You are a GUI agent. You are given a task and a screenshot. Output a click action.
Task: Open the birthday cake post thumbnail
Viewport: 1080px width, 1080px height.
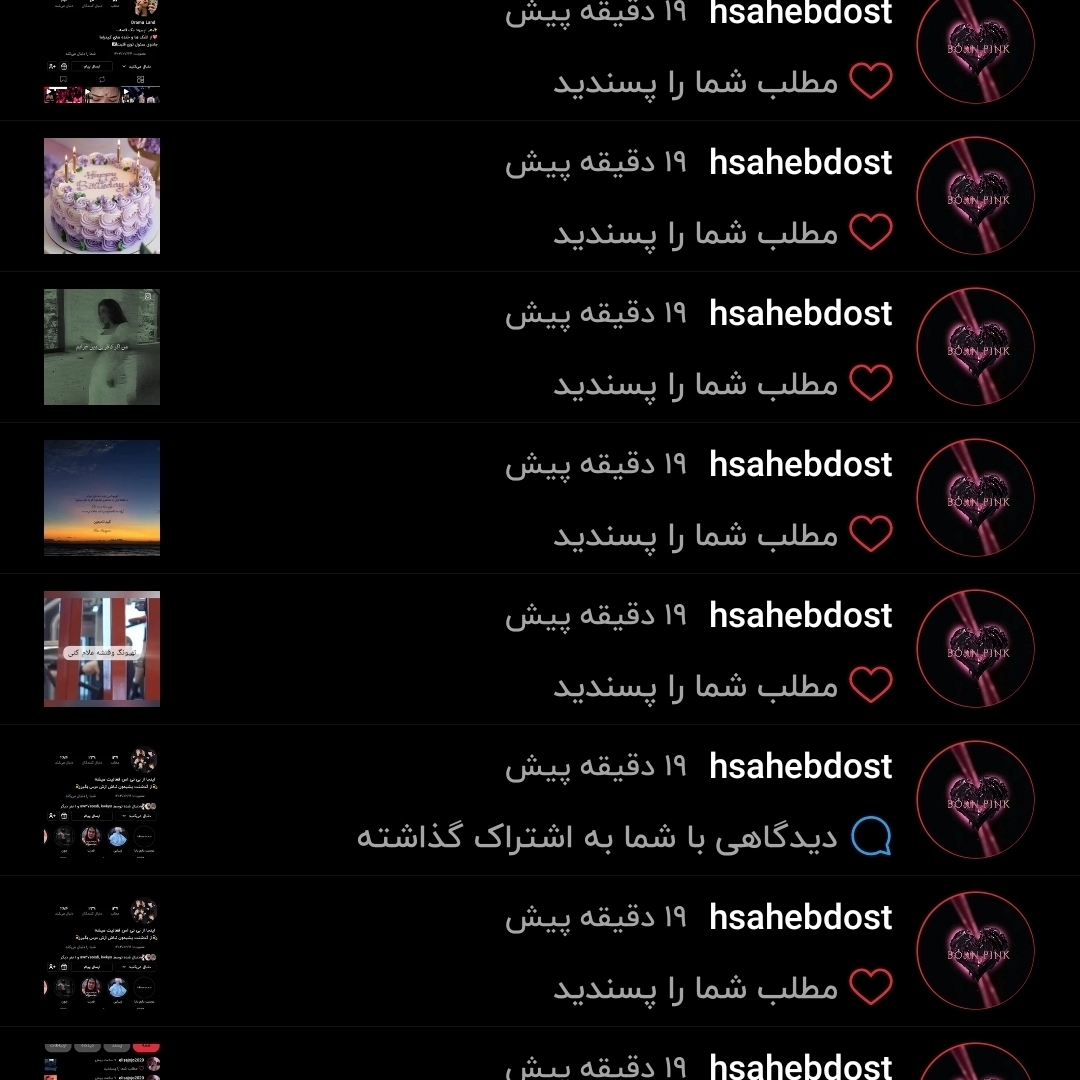click(x=102, y=196)
